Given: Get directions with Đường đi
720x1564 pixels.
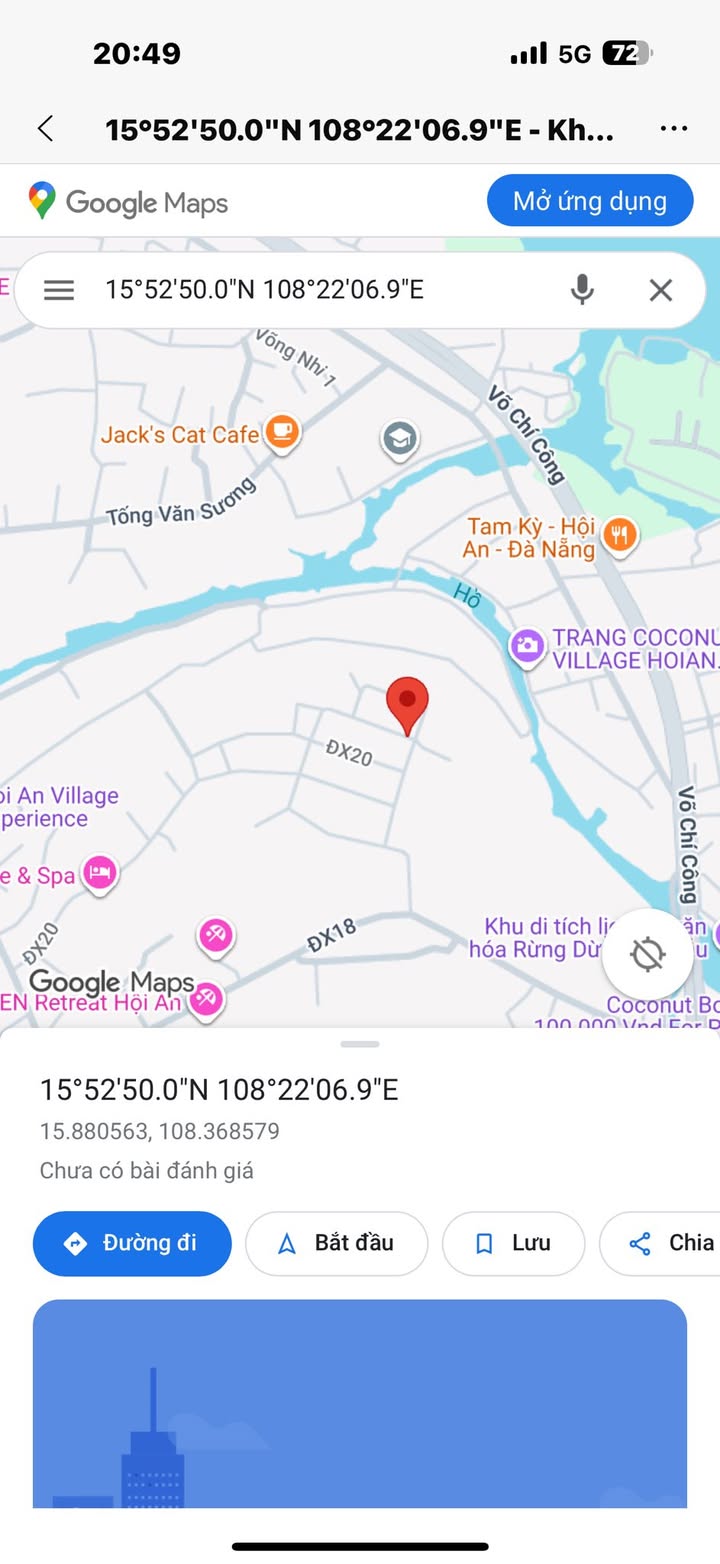Looking at the screenshot, I should (132, 1243).
